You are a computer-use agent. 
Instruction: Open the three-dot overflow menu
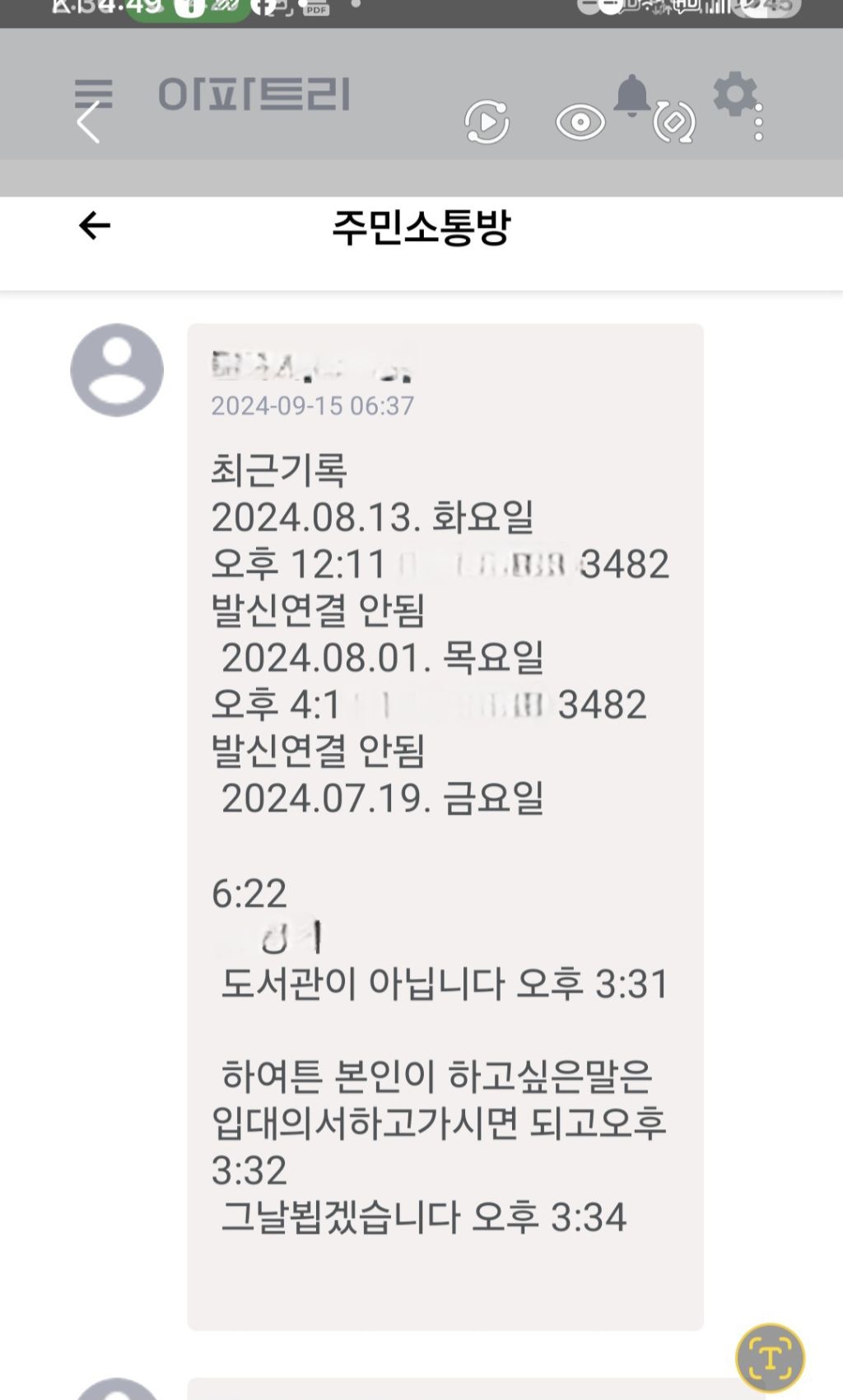[x=758, y=123]
